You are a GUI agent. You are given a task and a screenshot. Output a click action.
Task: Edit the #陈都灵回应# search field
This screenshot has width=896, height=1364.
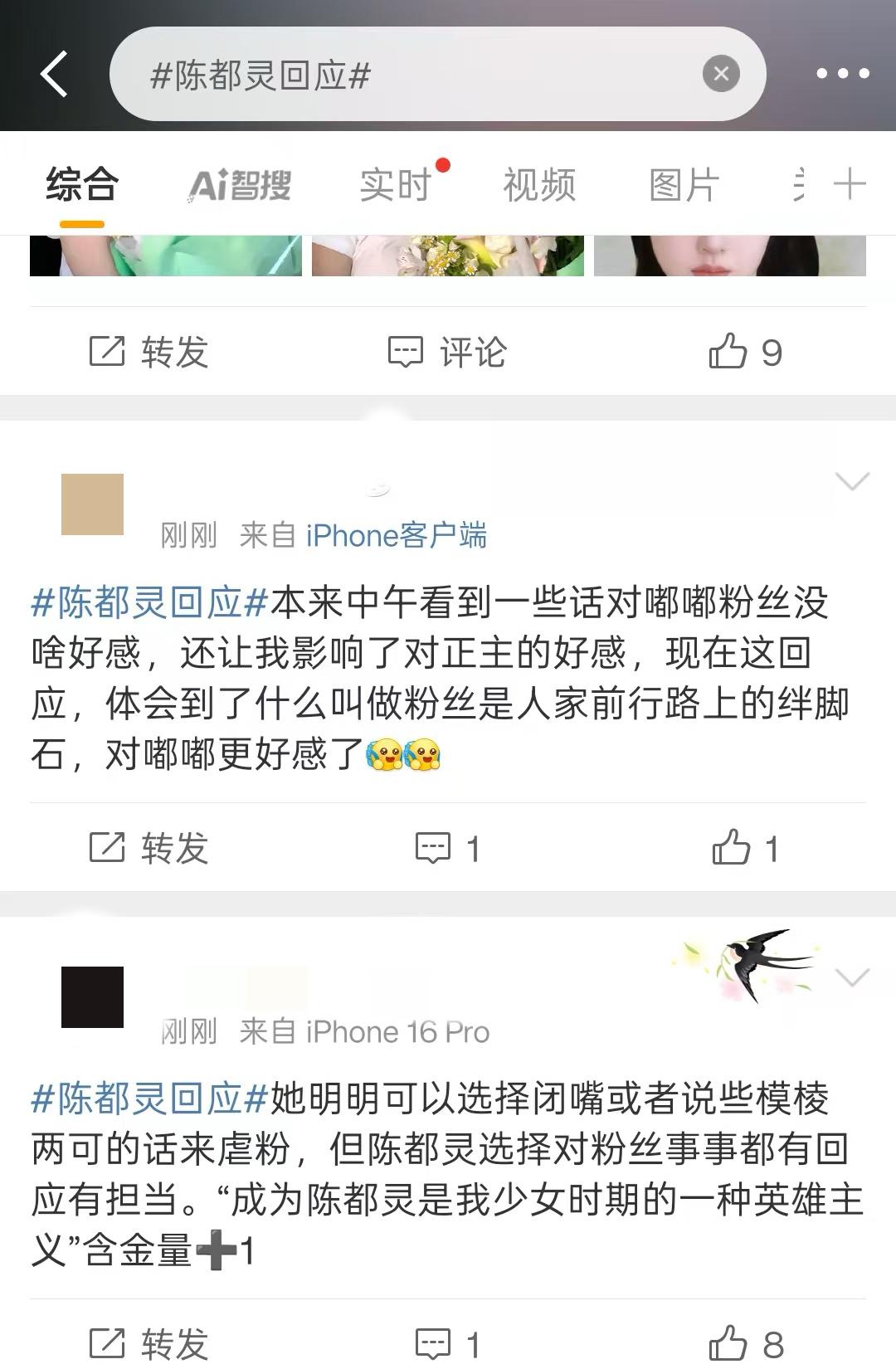[415, 75]
